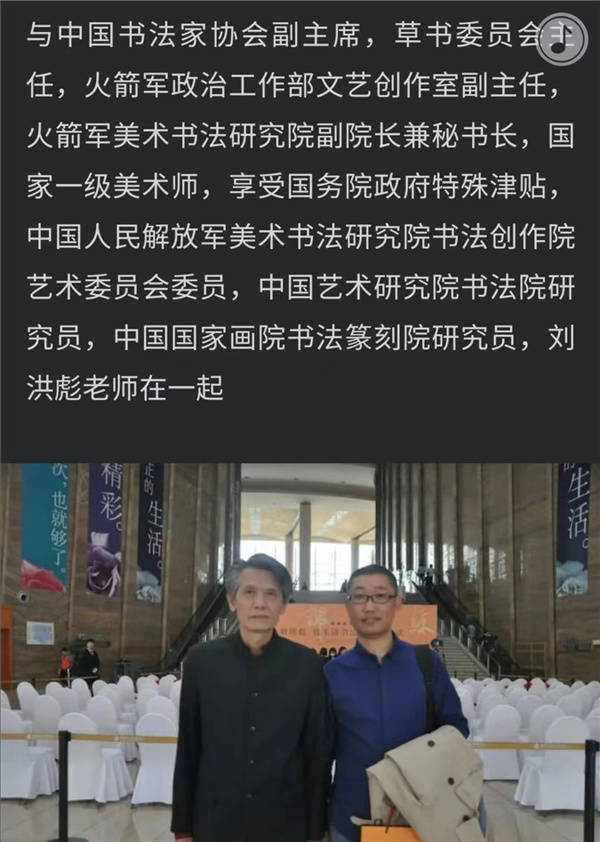Open the photo of two men
Viewport: 600px width, 842px height.
click(x=300, y=652)
